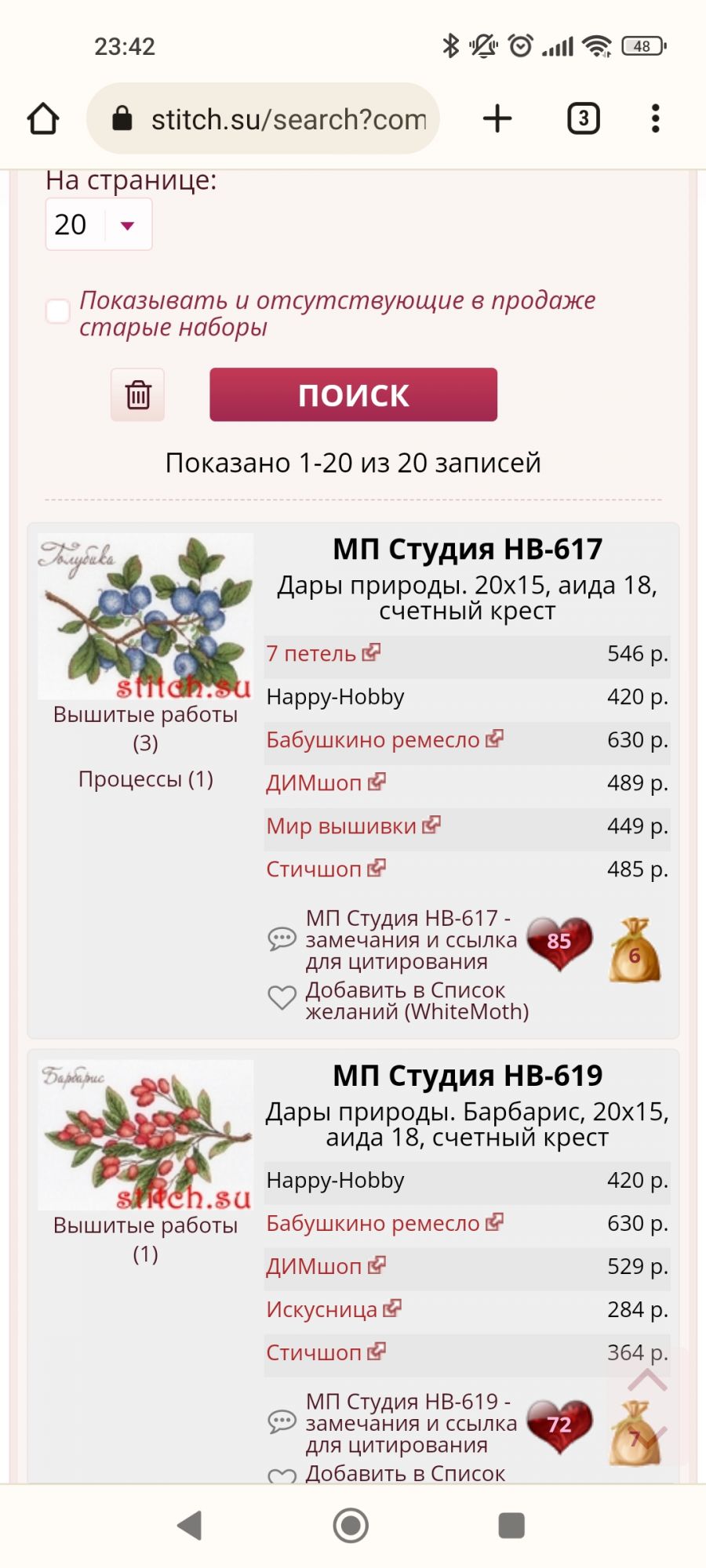Jump to top with the up arrow
The image size is (706, 1568).
click(x=648, y=1379)
